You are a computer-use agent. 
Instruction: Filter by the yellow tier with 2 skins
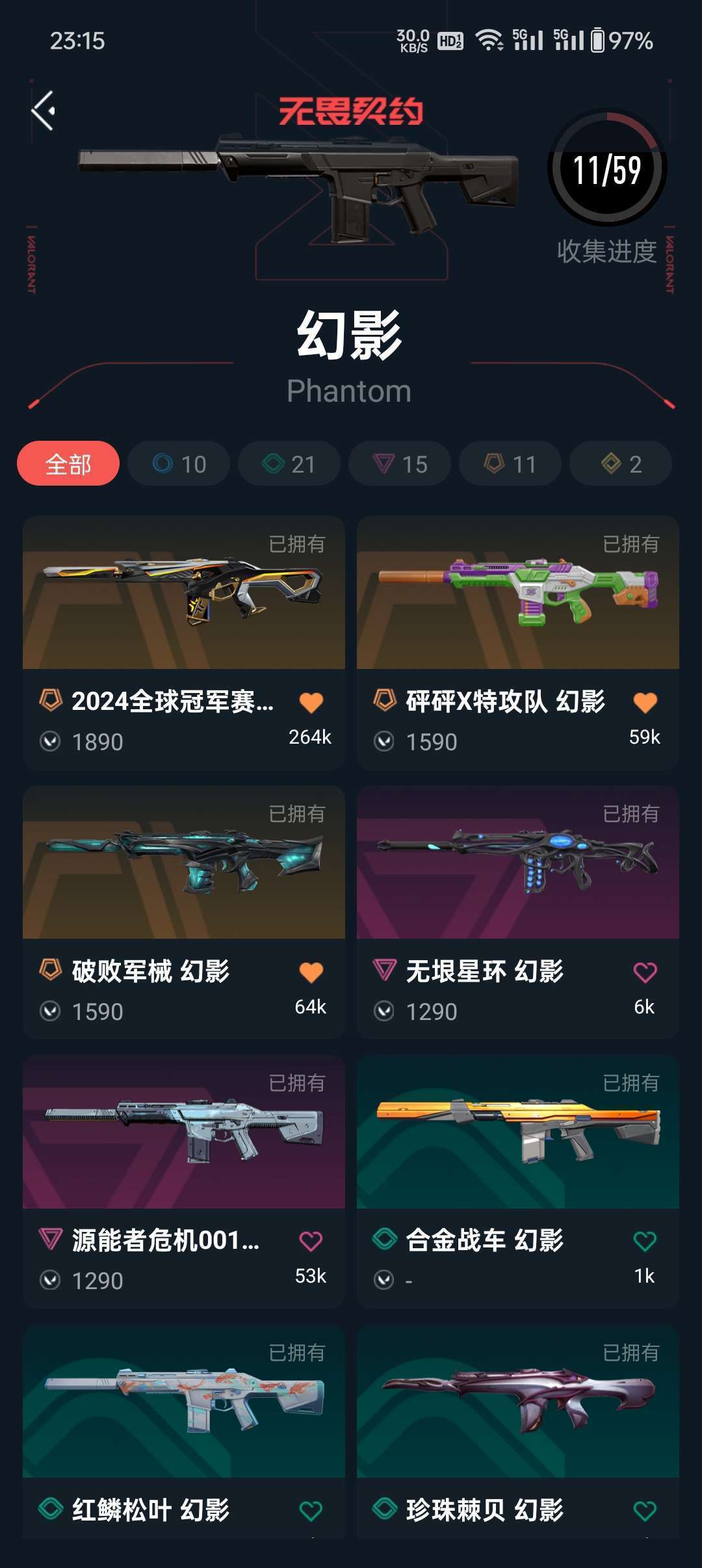tap(621, 464)
